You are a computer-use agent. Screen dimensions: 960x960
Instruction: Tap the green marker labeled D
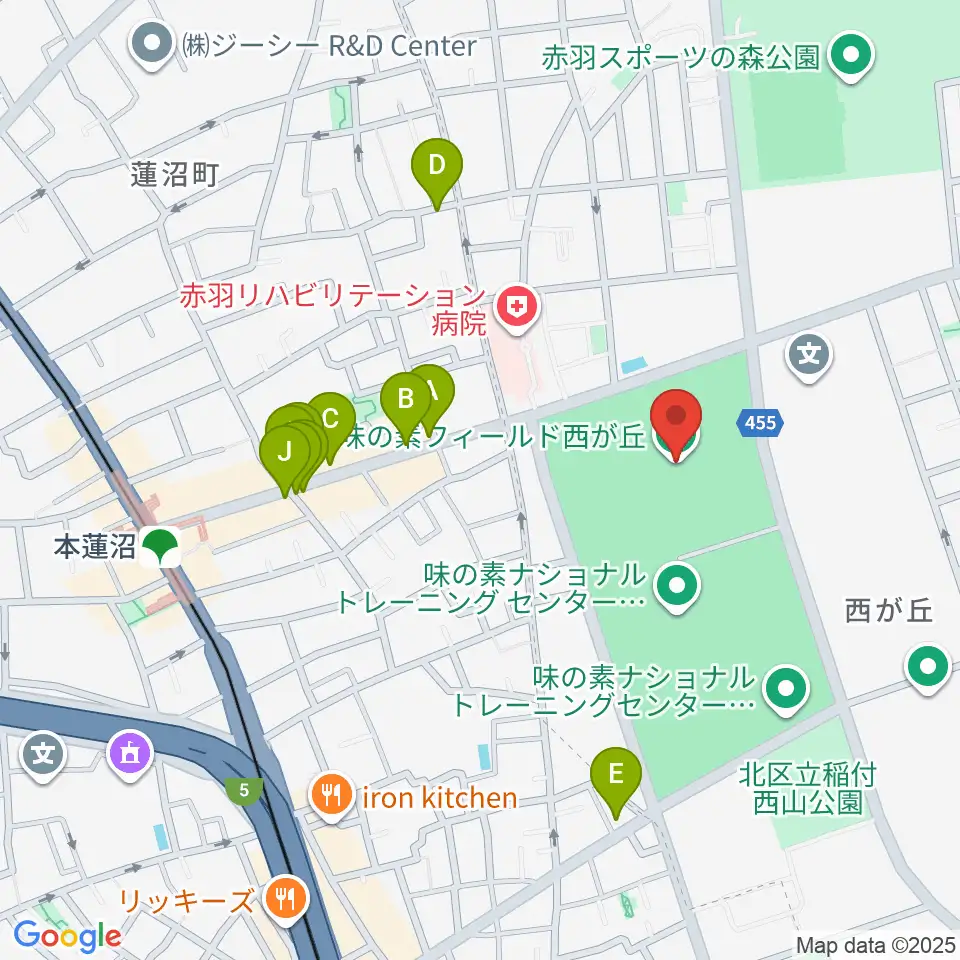[437, 172]
